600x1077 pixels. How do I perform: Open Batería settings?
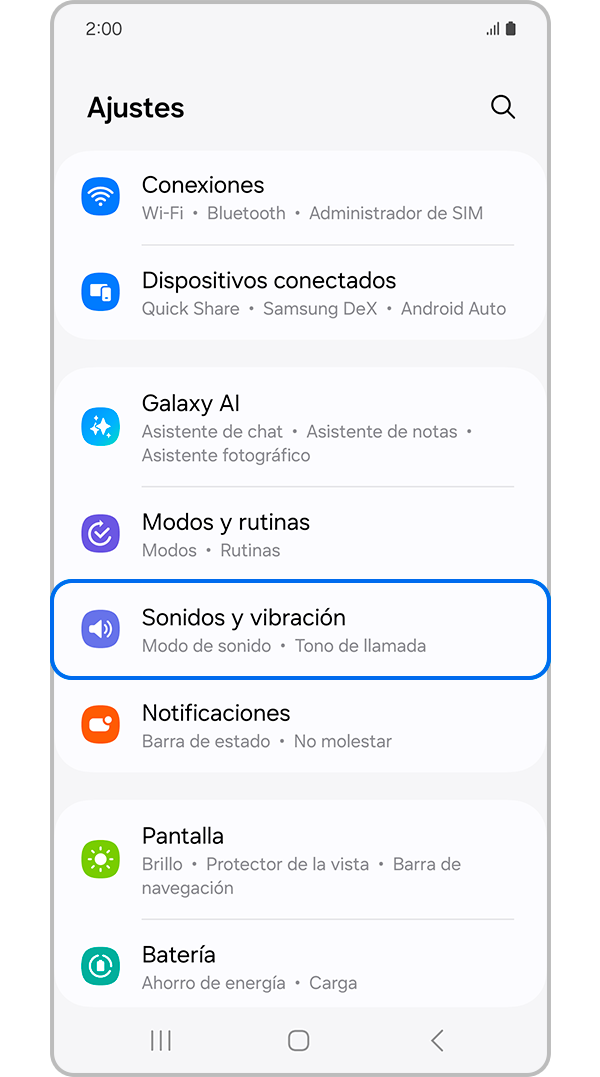tap(300, 967)
